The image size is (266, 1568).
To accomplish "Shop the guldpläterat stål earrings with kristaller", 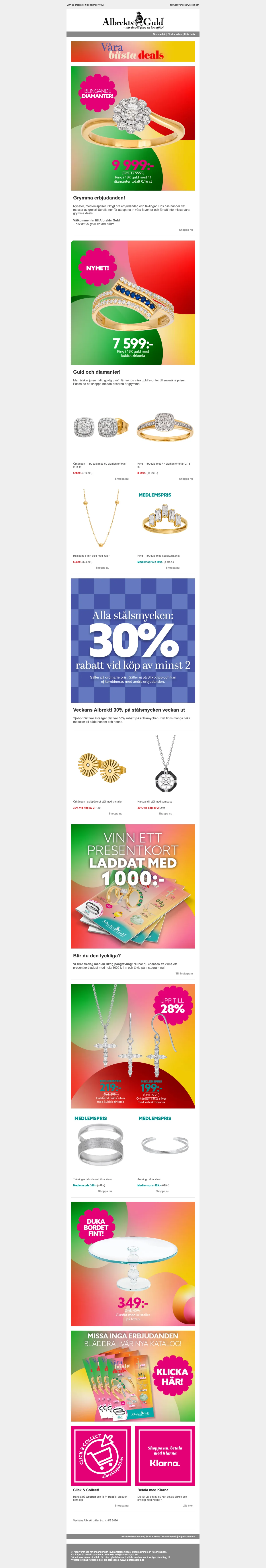I will coord(115,813).
